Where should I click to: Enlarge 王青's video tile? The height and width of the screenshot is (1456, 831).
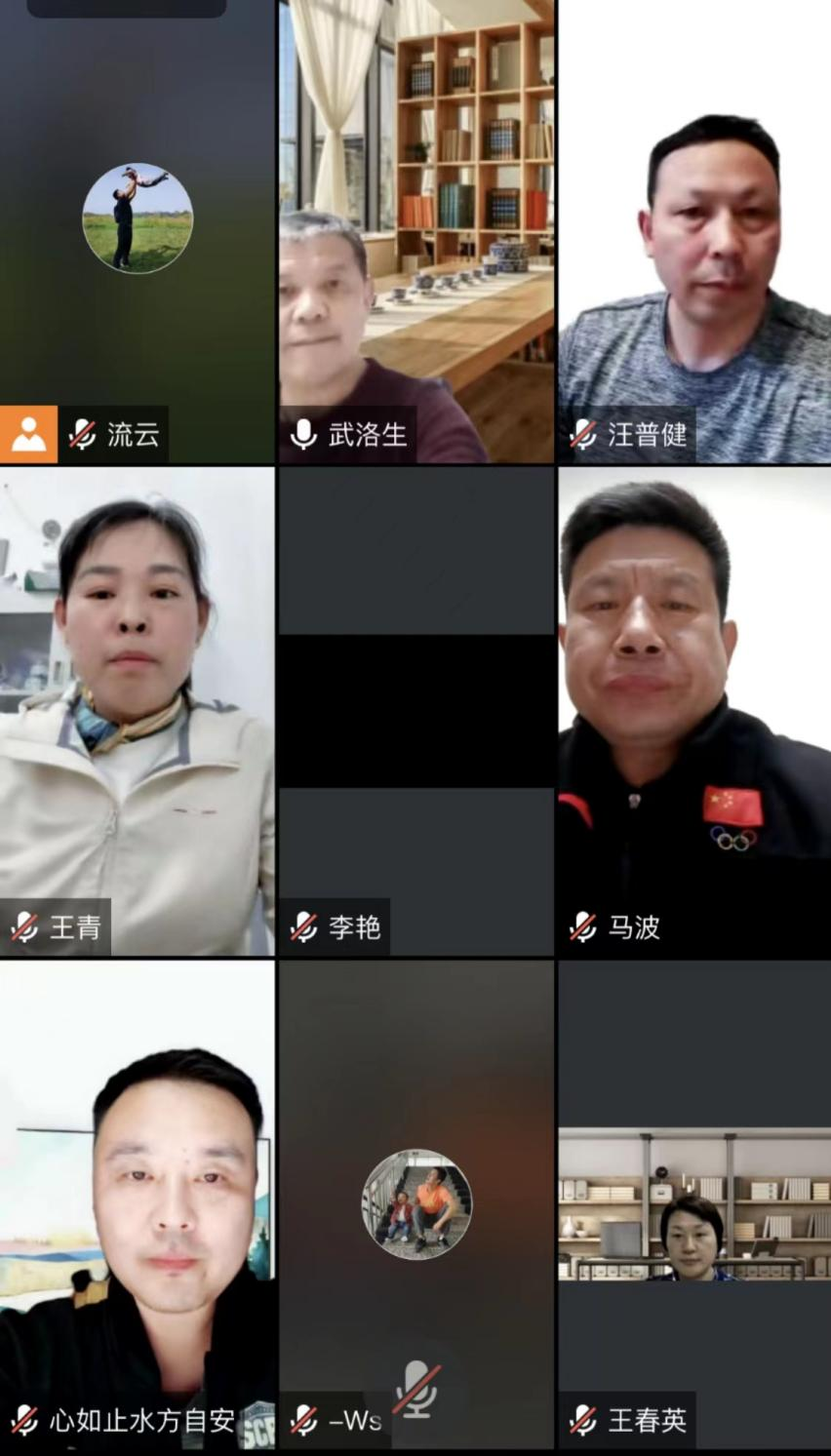pos(137,710)
